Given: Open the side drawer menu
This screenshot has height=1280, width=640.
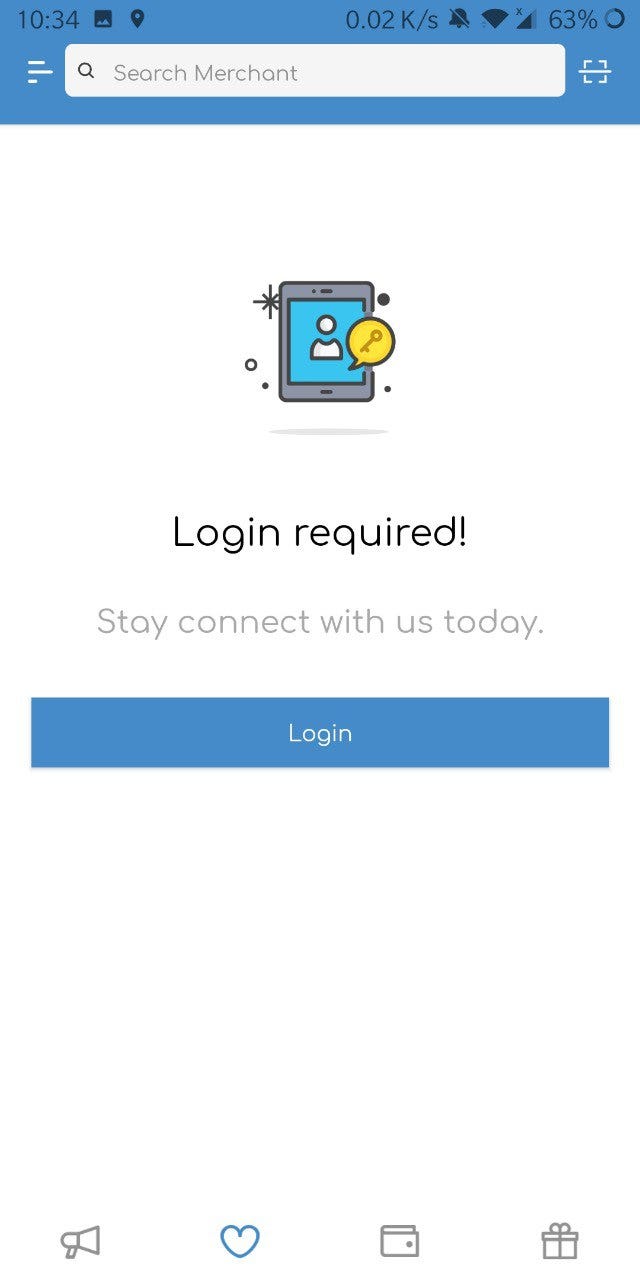Looking at the screenshot, I should [39, 71].
